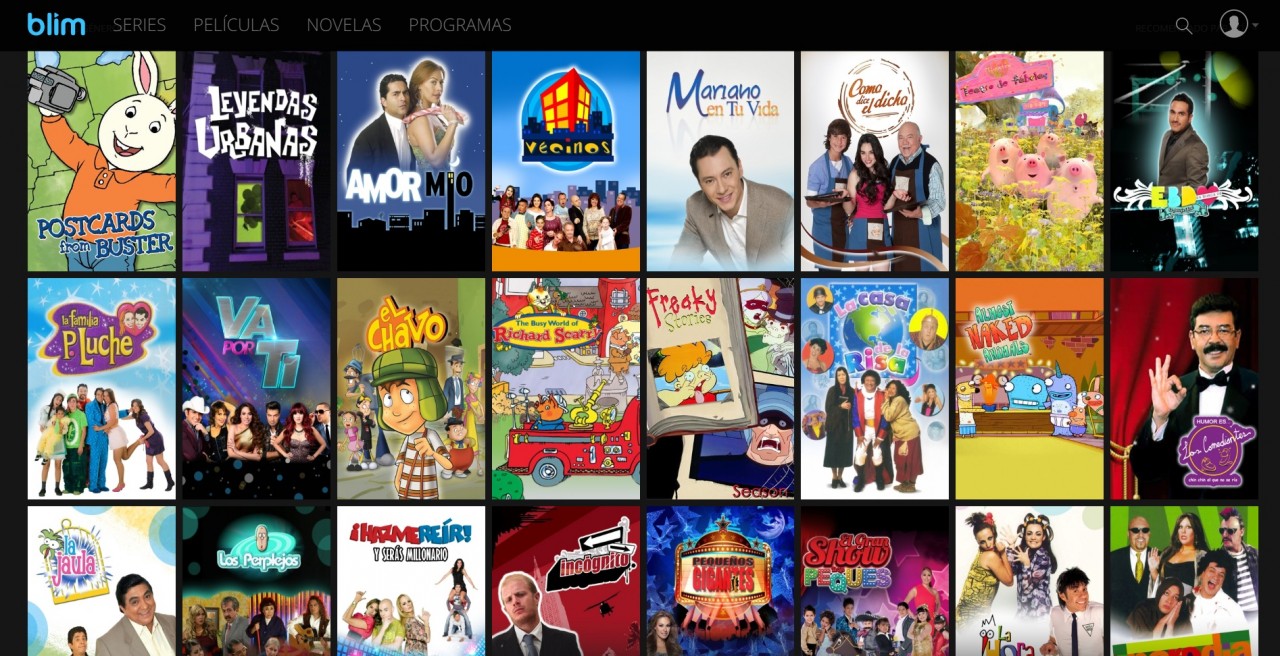Open the Amor Mío show

coord(411,161)
